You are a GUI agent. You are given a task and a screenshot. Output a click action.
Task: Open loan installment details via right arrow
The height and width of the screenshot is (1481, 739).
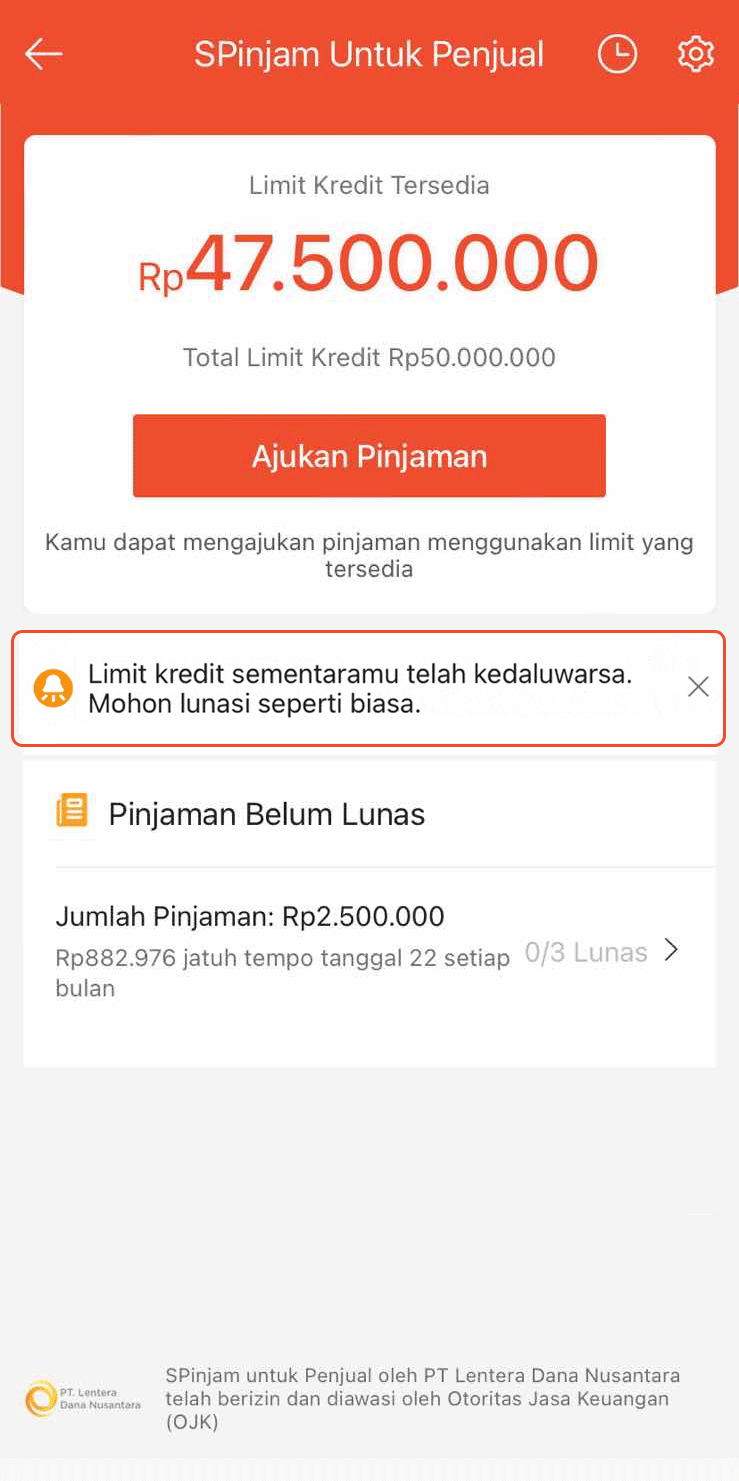pos(672,950)
